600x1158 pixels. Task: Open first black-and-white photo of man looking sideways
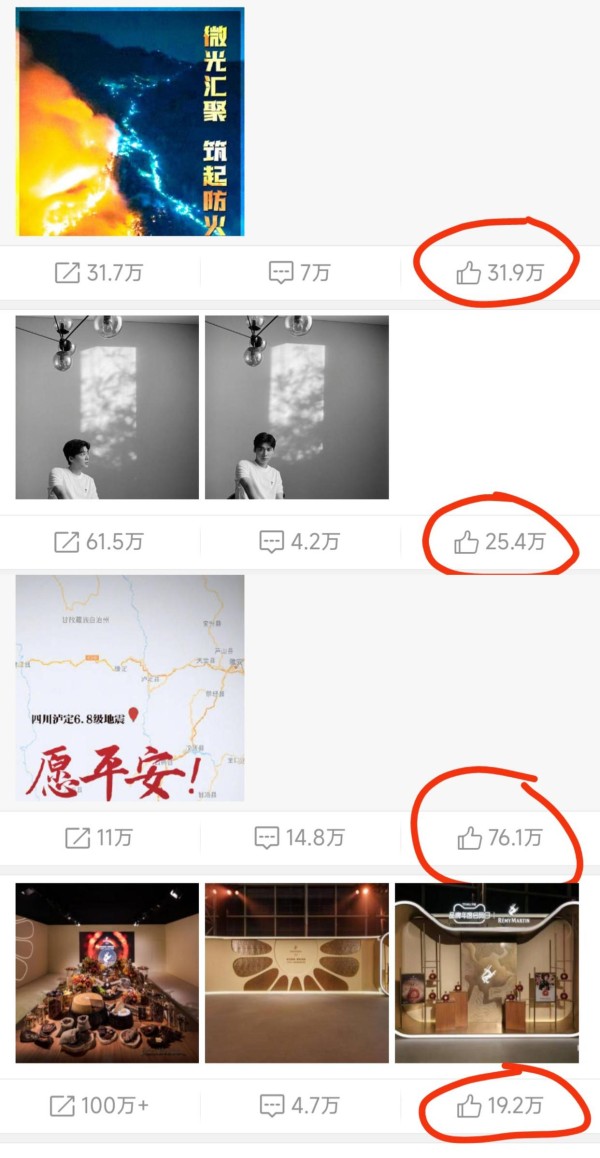point(107,408)
